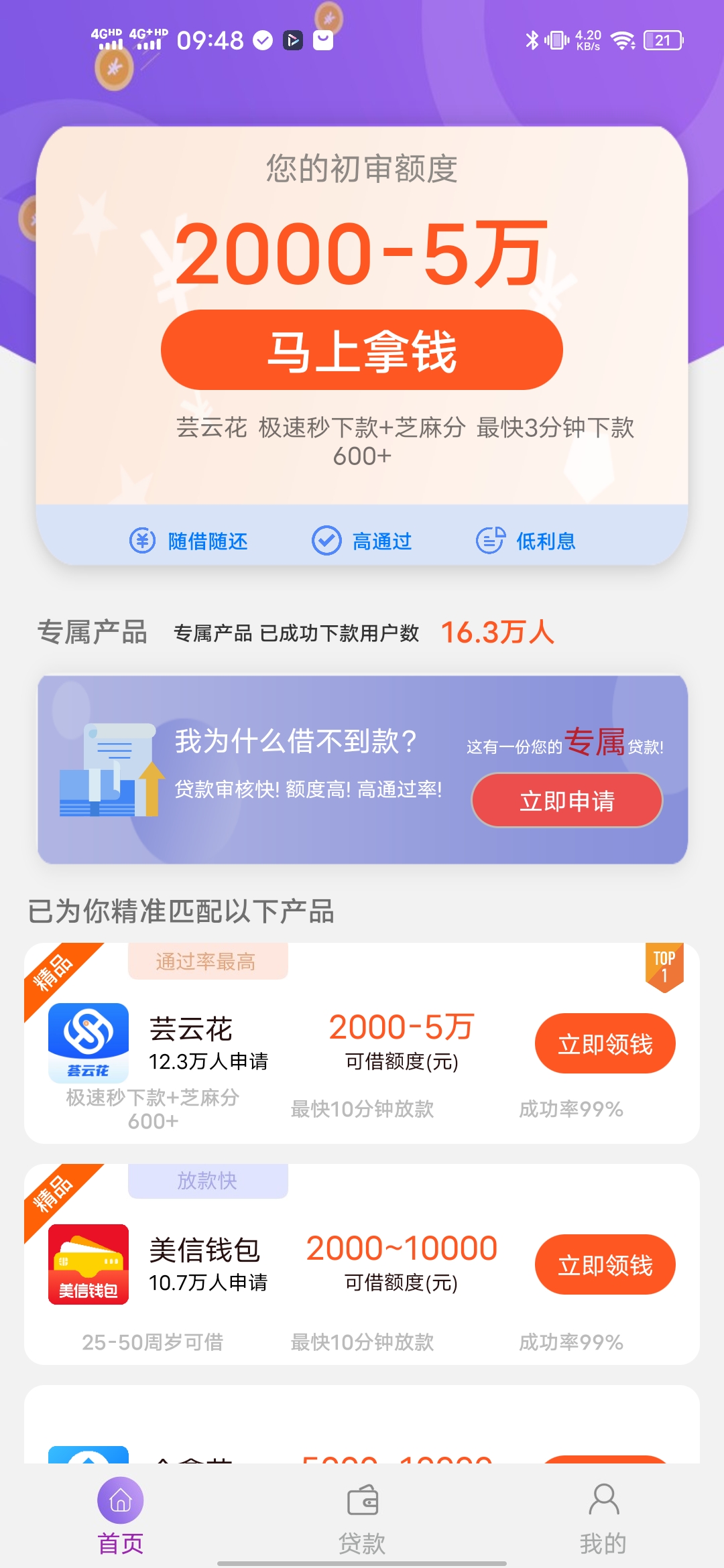Claim money from 芸云花 via 立即领钱
The width and height of the screenshot is (724, 1568).
pyautogui.click(x=605, y=1044)
